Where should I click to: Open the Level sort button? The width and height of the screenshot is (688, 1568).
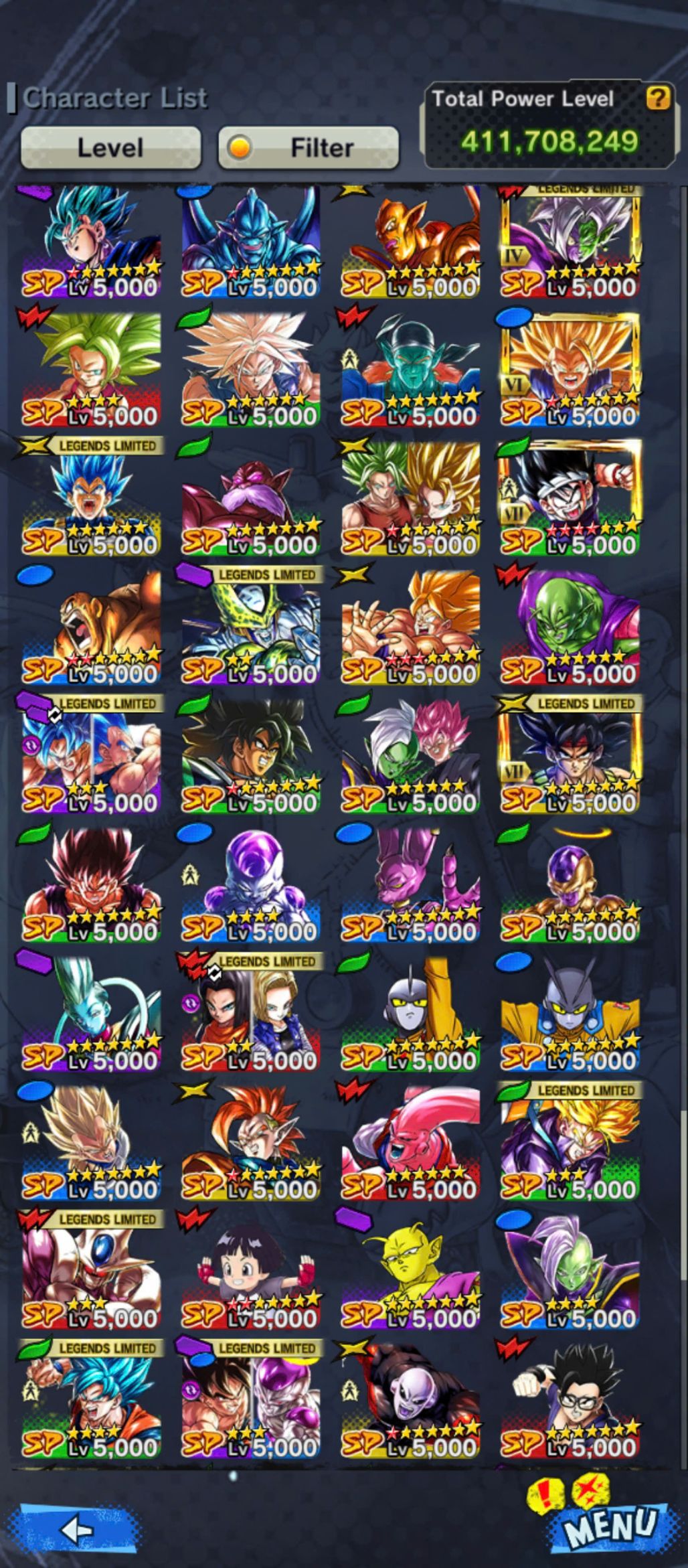pos(110,147)
